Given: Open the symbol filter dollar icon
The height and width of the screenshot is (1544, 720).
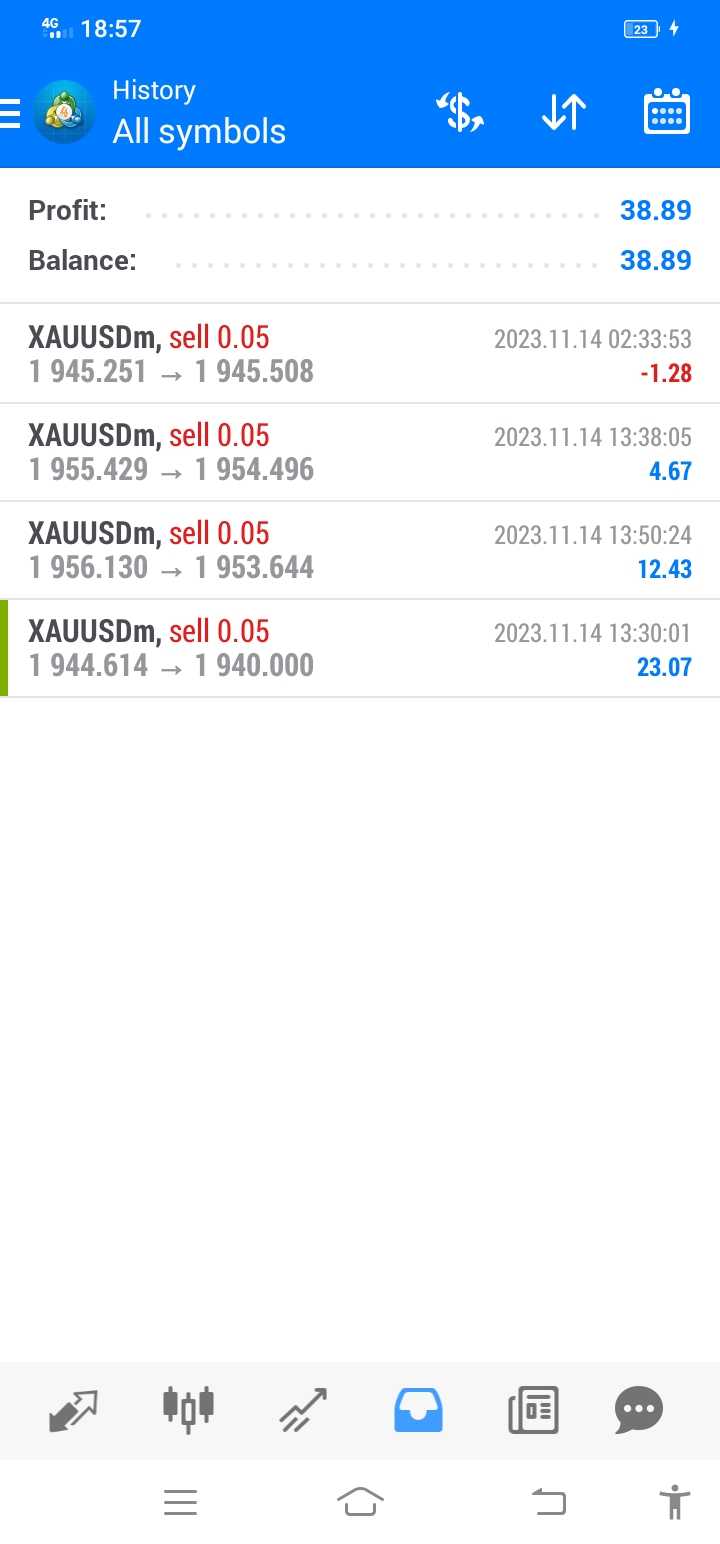Looking at the screenshot, I should (461, 112).
